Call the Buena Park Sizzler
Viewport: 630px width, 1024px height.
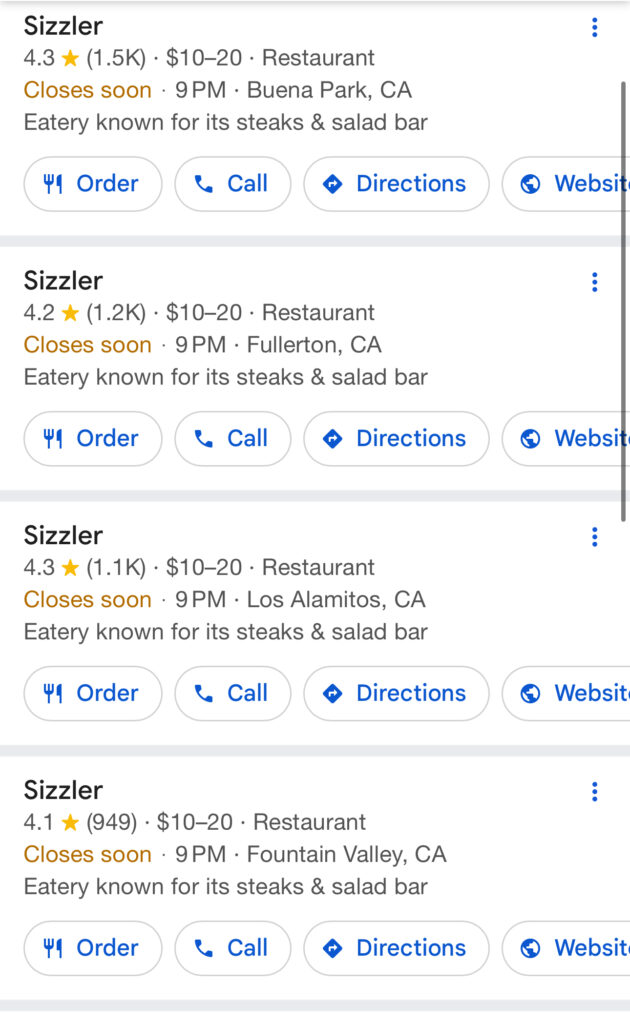pyautogui.click(x=232, y=184)
